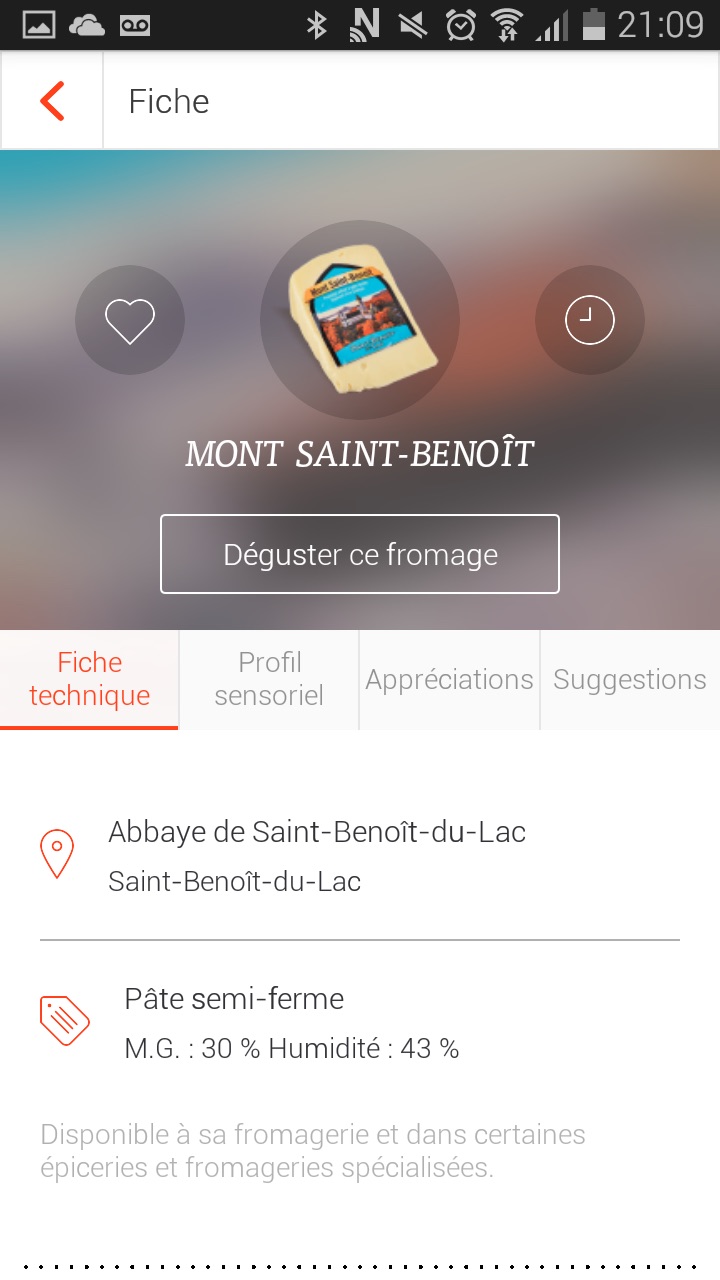
Task: Select the Fiche technique tab
Action: [90, 679]
